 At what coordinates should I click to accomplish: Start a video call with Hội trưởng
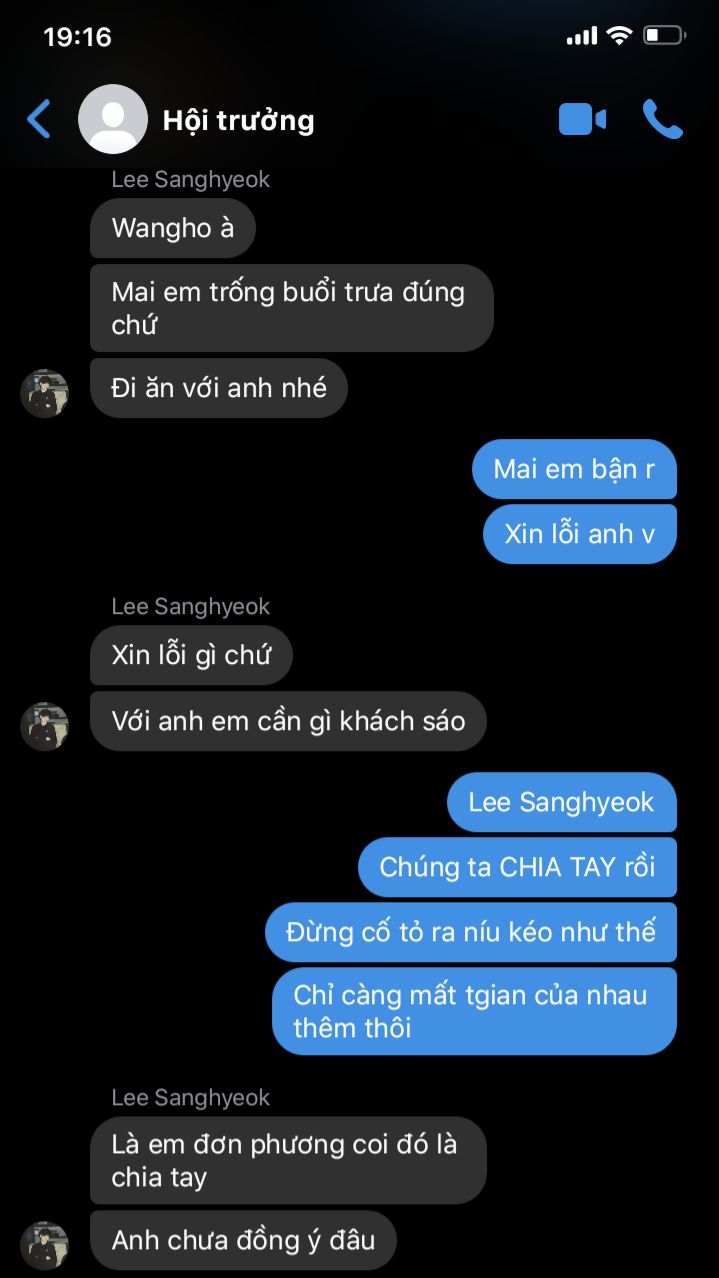click(582, 120)
